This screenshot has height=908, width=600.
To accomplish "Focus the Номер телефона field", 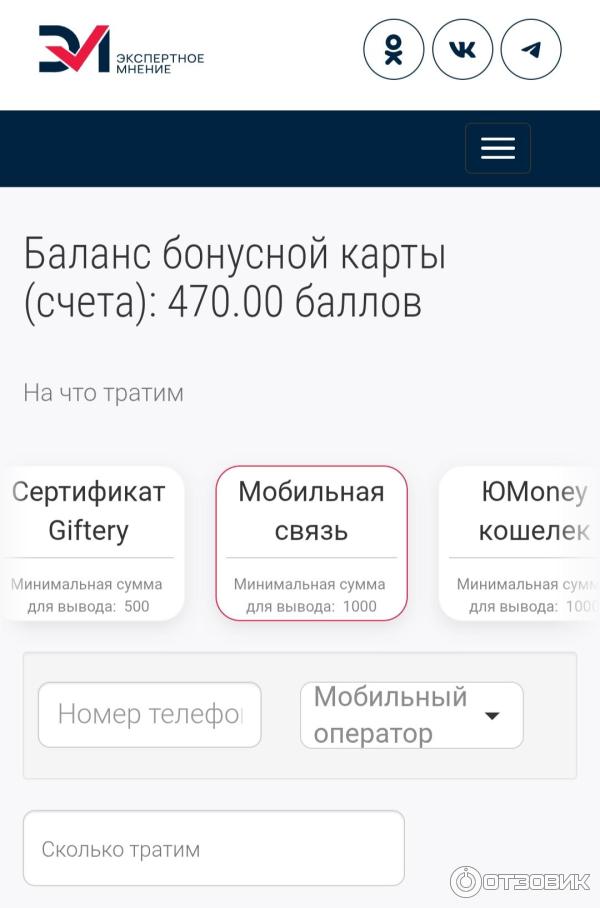I will tap(149, 714).
